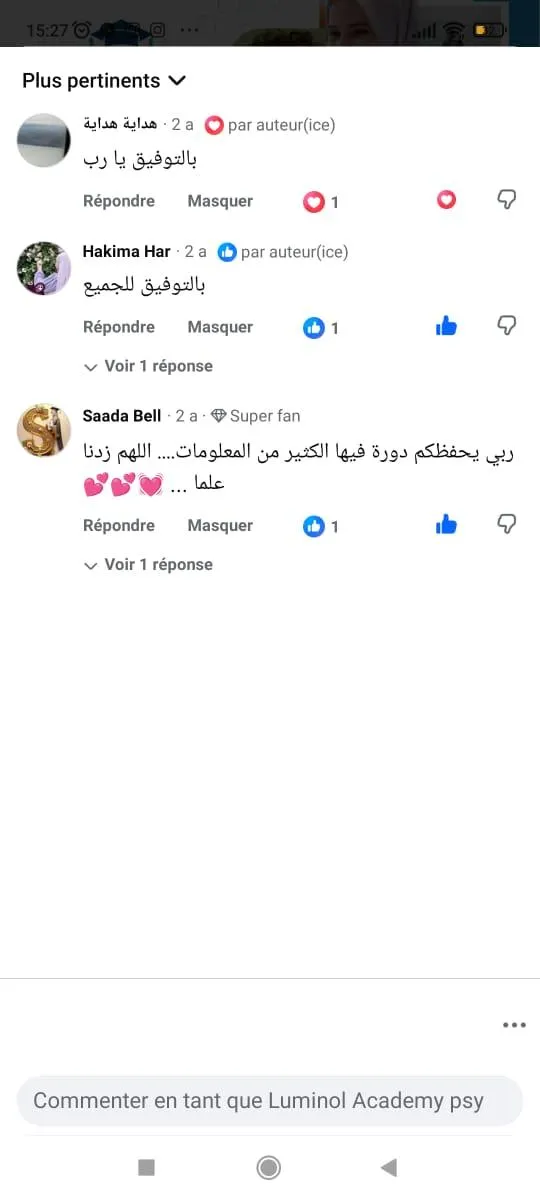Expand the 1 reply under Saada Bell
Image resolution: width=540 pixels, height=1200 pixels.
(x=148, y=564)
